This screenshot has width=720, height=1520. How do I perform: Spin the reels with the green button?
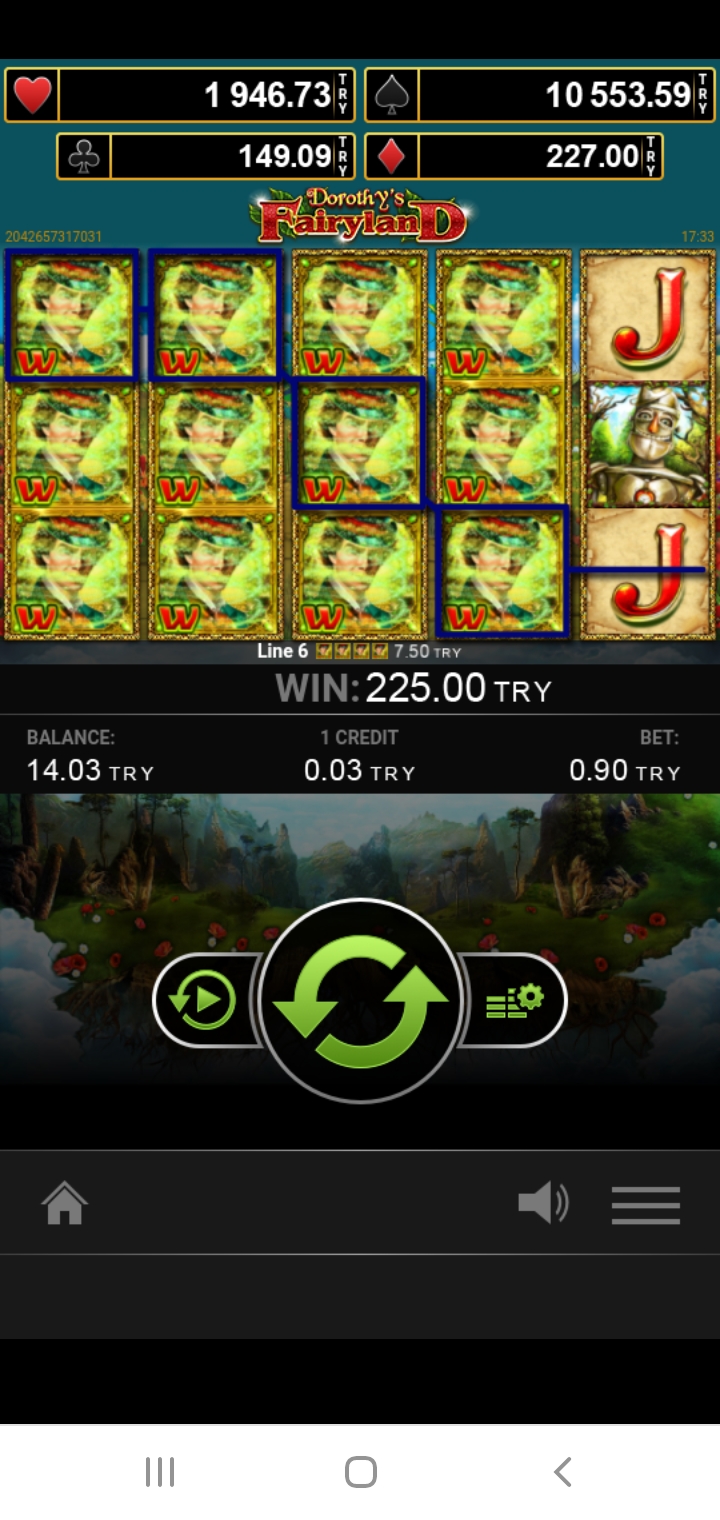pos(360,1000)
